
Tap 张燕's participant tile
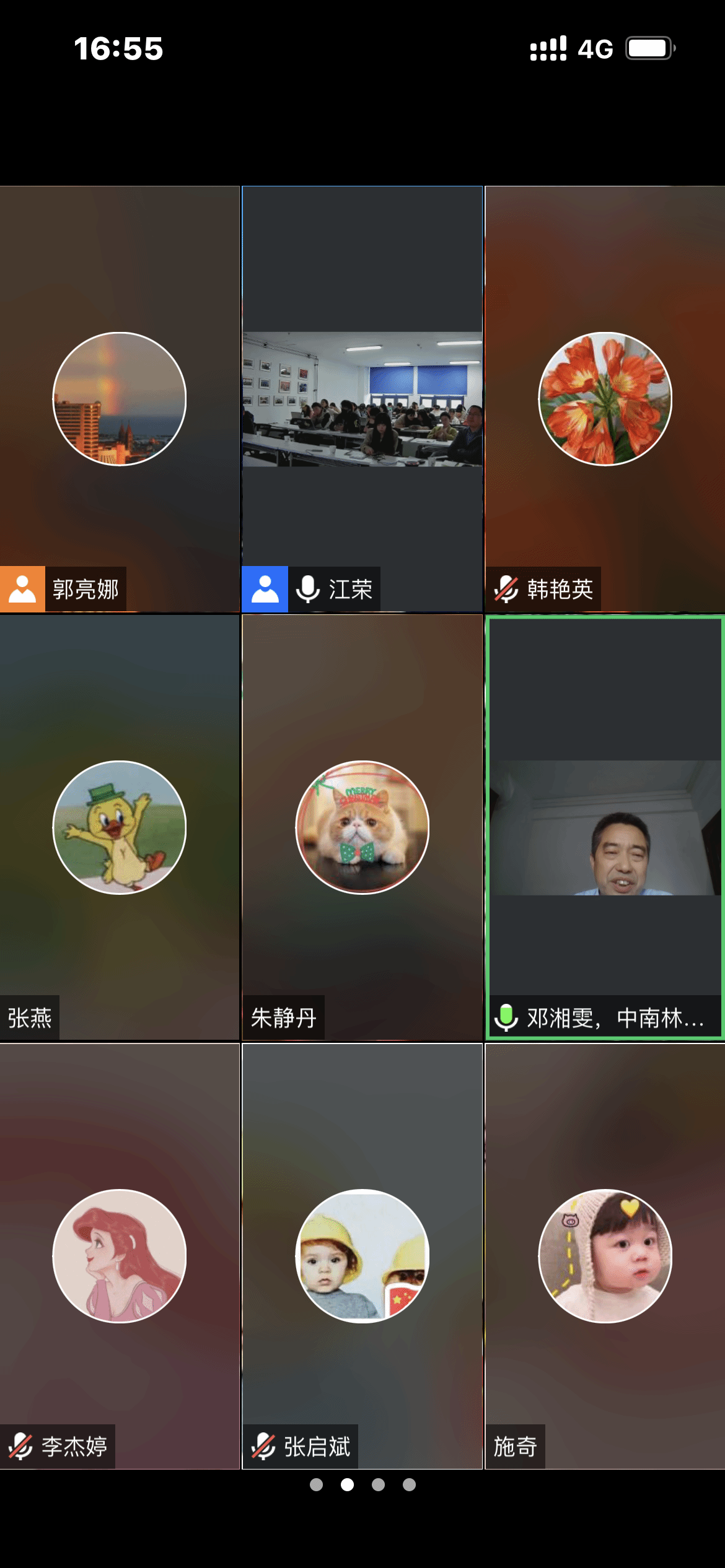coord(120,827)
